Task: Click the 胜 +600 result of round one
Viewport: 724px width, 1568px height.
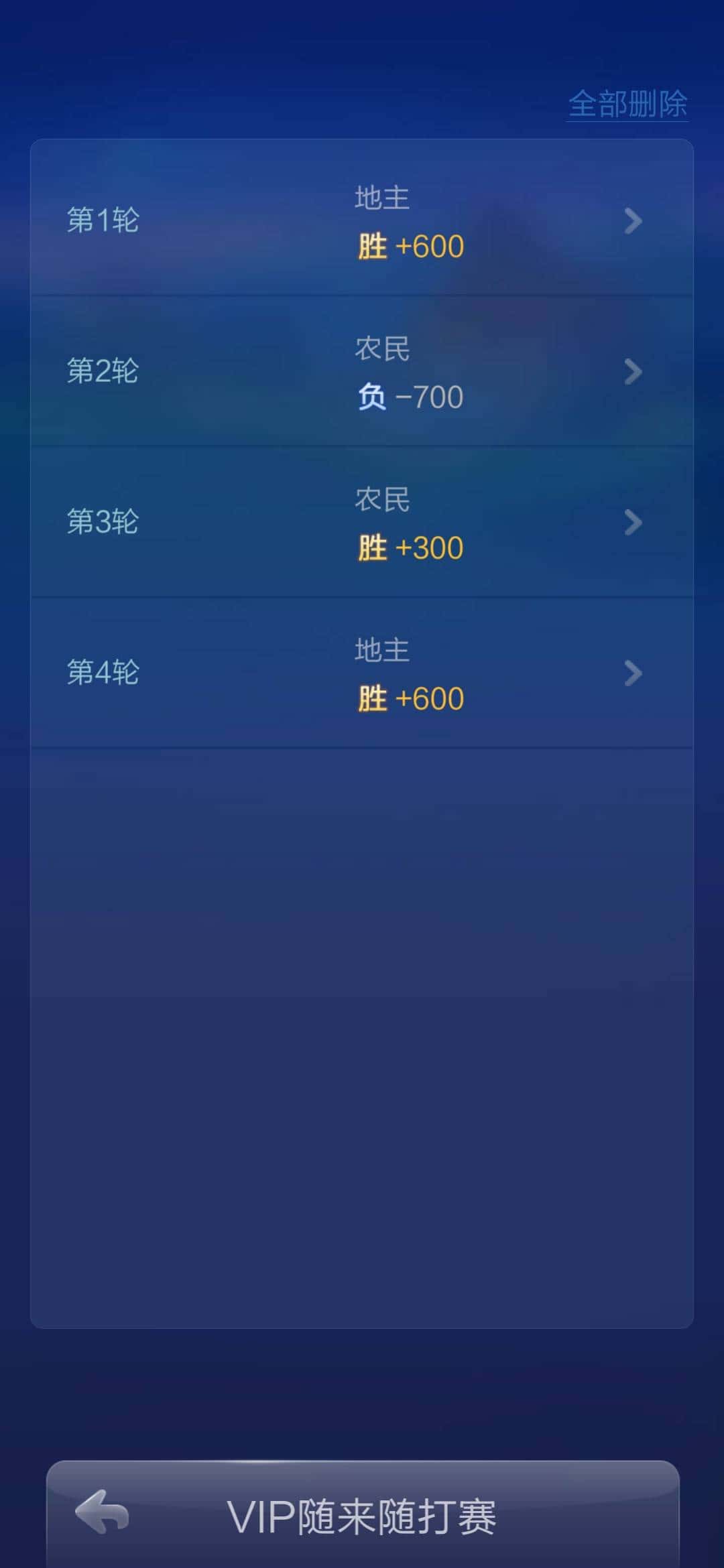Action: (x=409, y=246)
